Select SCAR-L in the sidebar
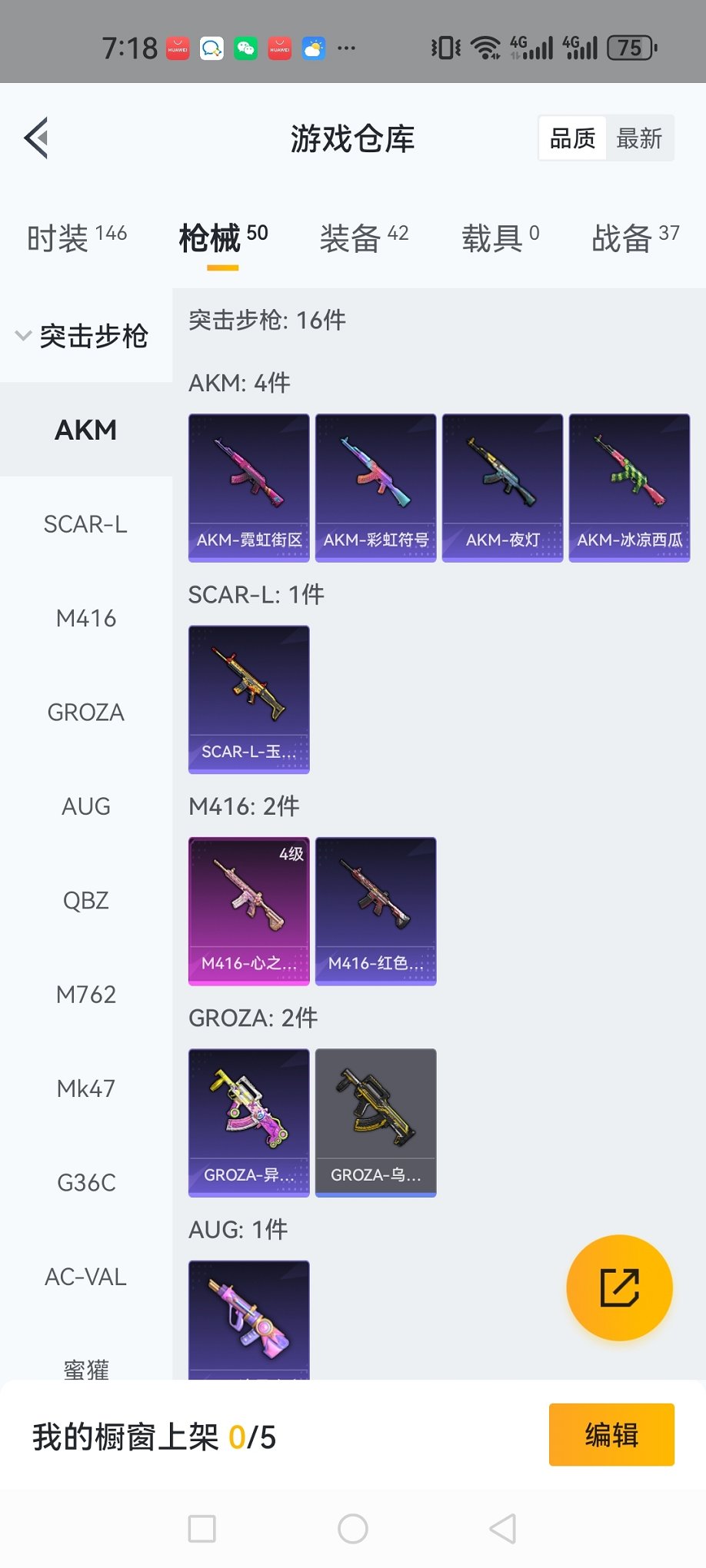Viewport: 706px width, 1568px height. [x=85, y=524]
